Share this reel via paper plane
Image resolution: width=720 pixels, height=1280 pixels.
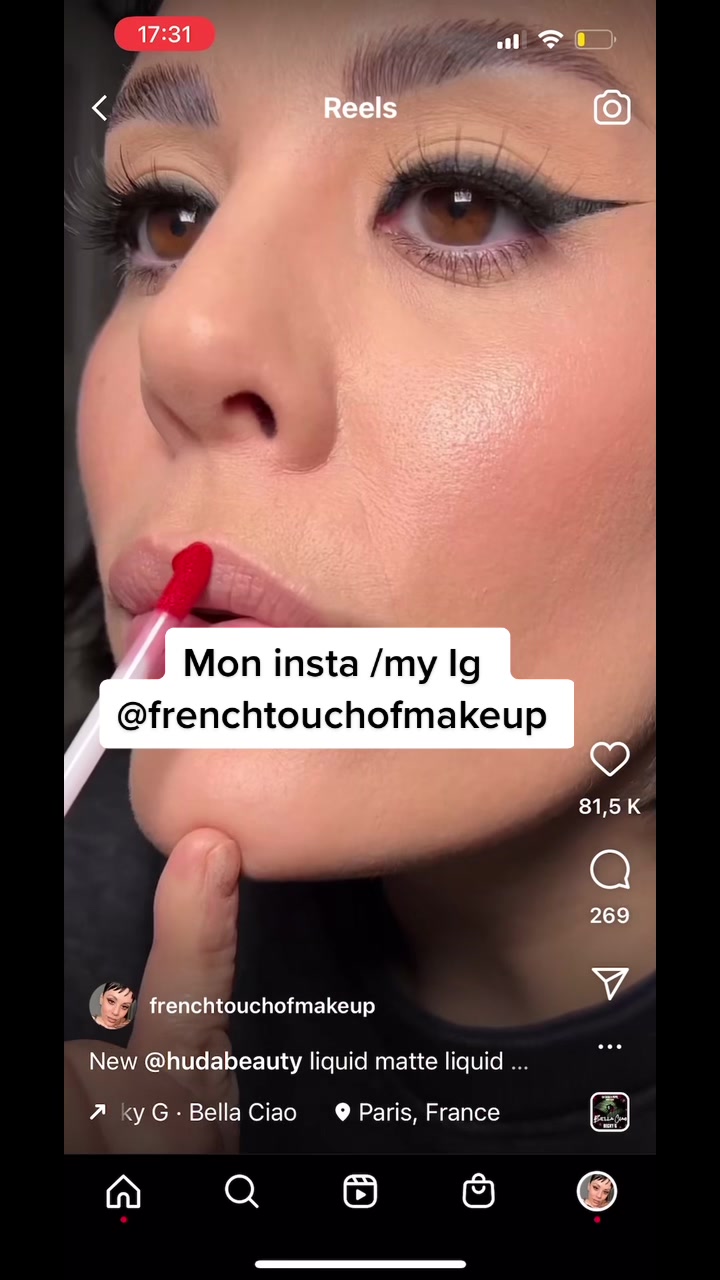[x=609, y=983]
